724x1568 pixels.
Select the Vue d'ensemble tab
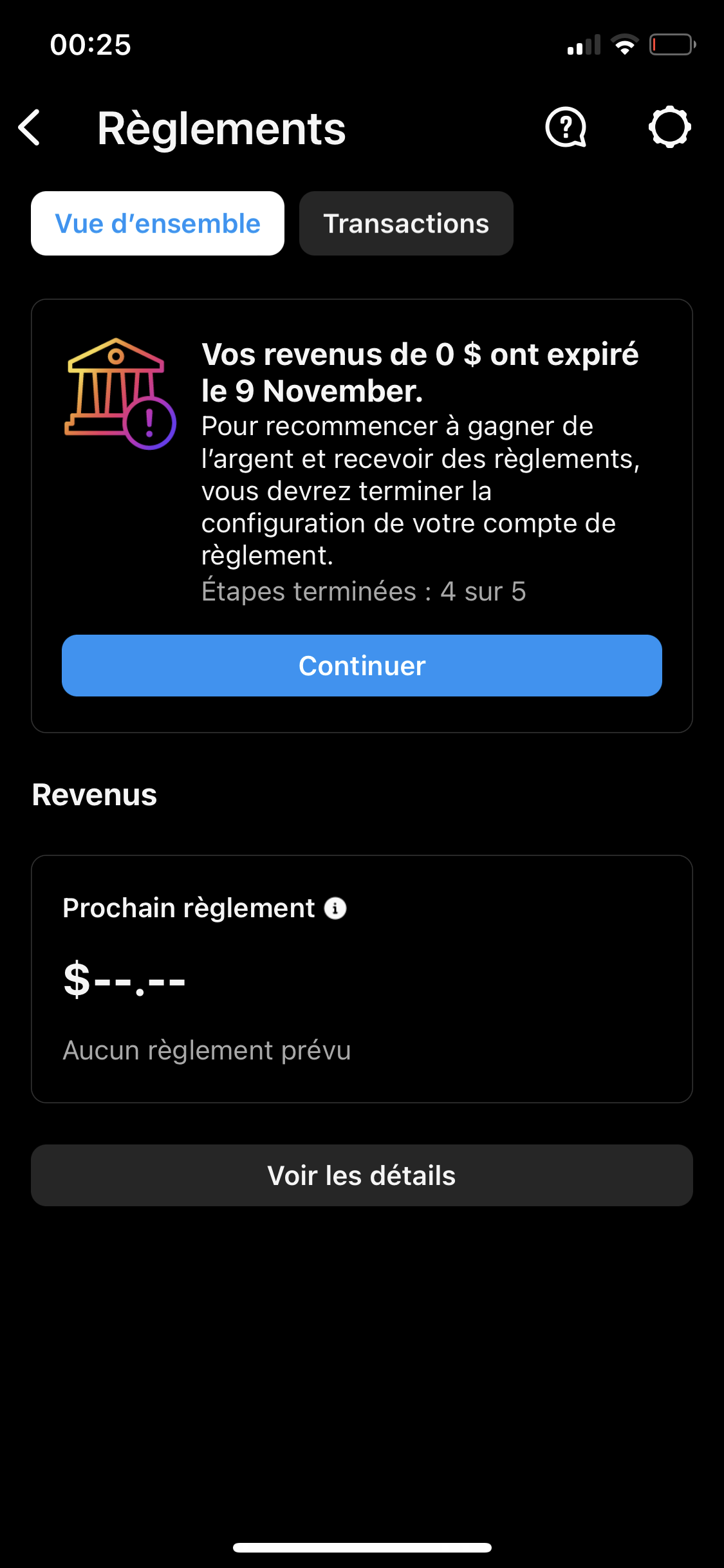158,223
